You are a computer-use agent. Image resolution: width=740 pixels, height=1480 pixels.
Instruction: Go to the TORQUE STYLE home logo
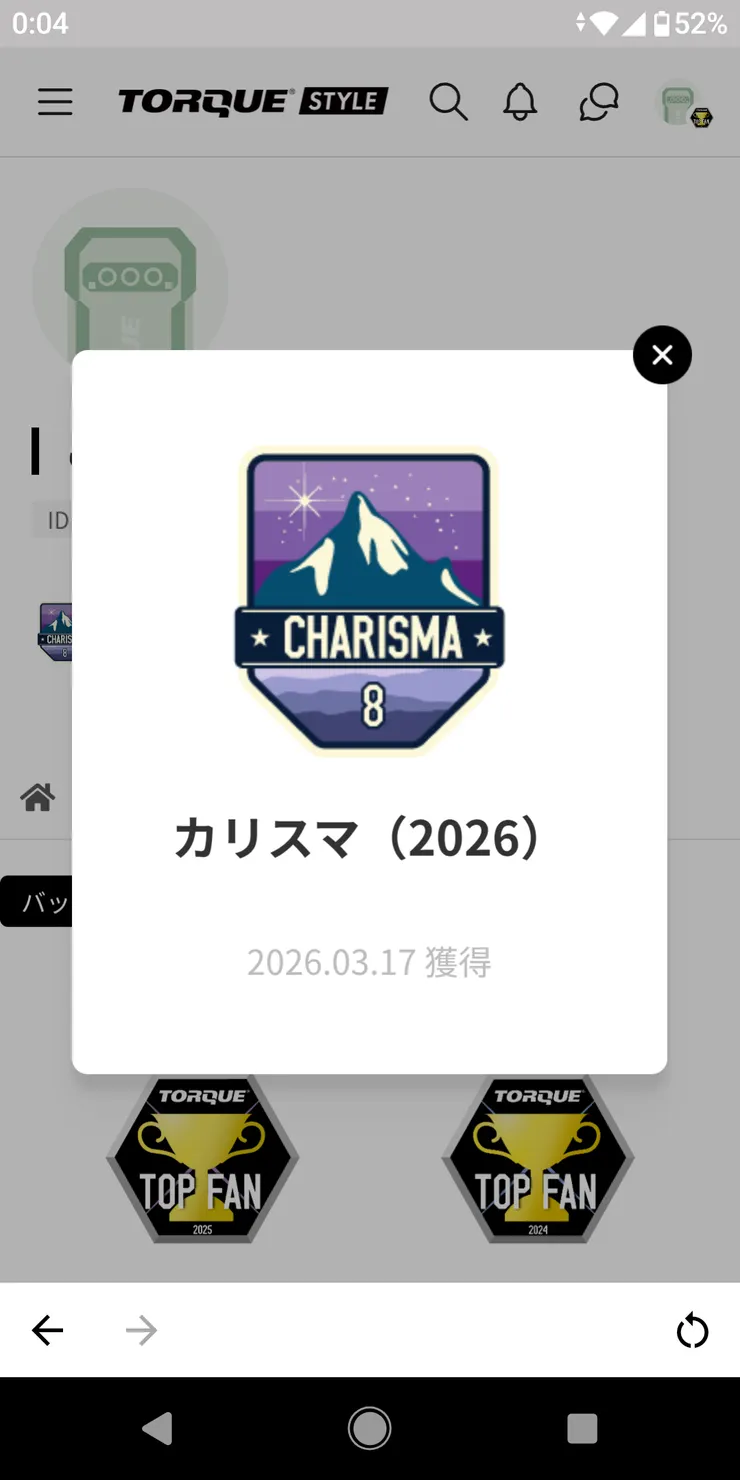pyautogui.click(x=253, y=102)
